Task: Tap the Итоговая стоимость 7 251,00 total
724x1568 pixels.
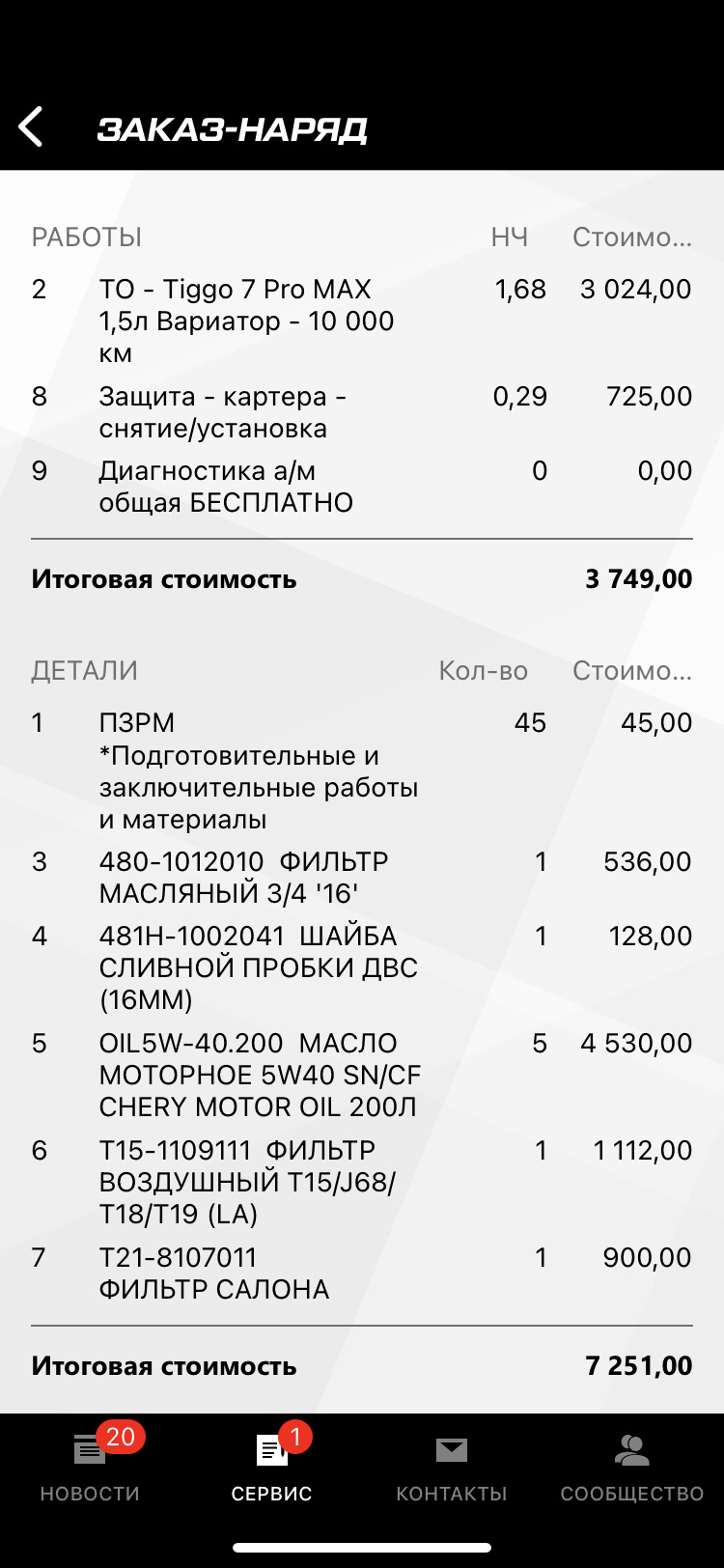Action: pyautogui.click(x=362, y=1365)
